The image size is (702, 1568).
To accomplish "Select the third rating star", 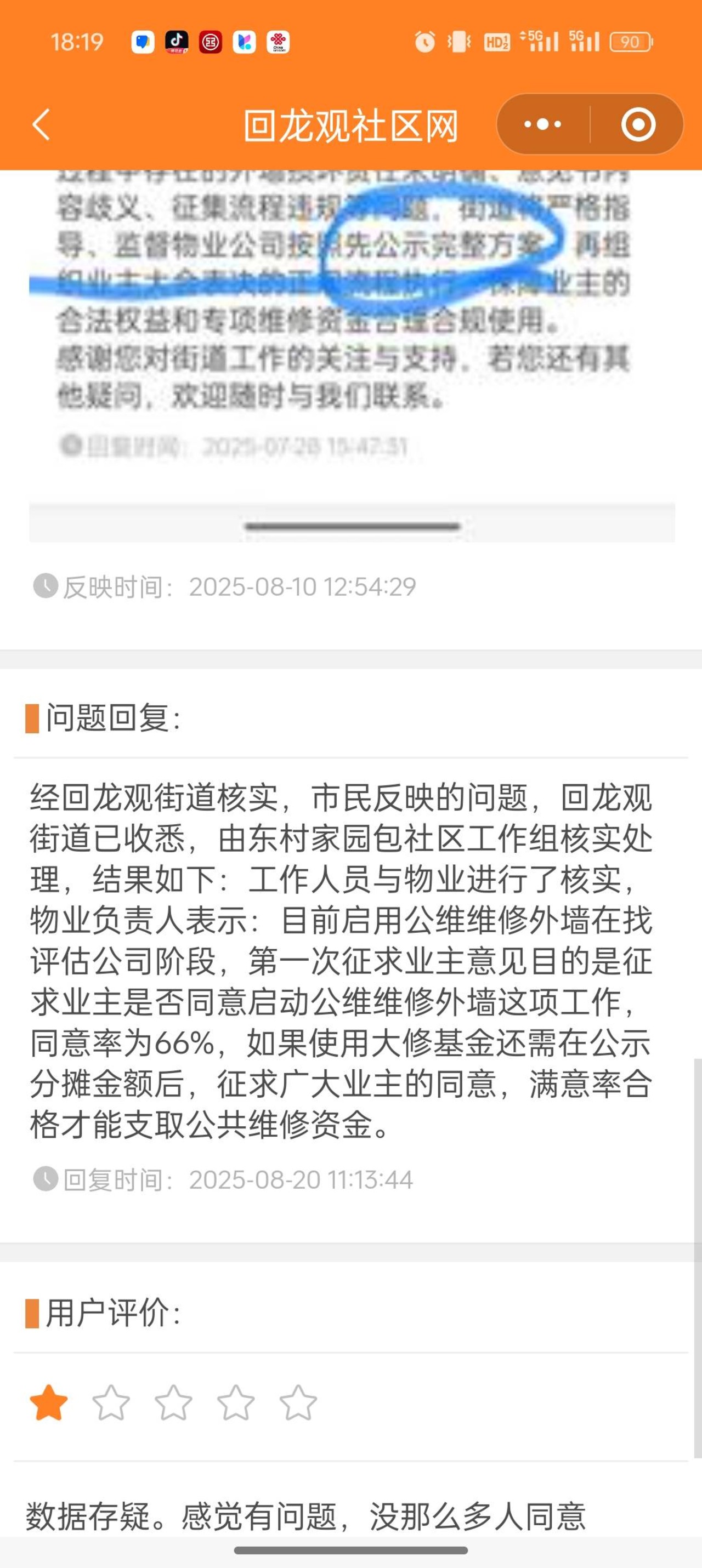I will tap(174, 1403).
